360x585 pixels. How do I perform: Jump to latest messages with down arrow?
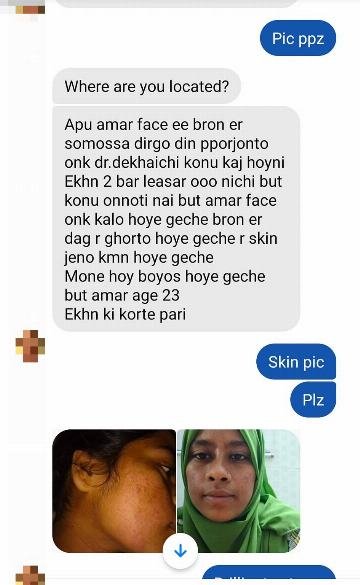pyautogui.click(x=181, y=551)
